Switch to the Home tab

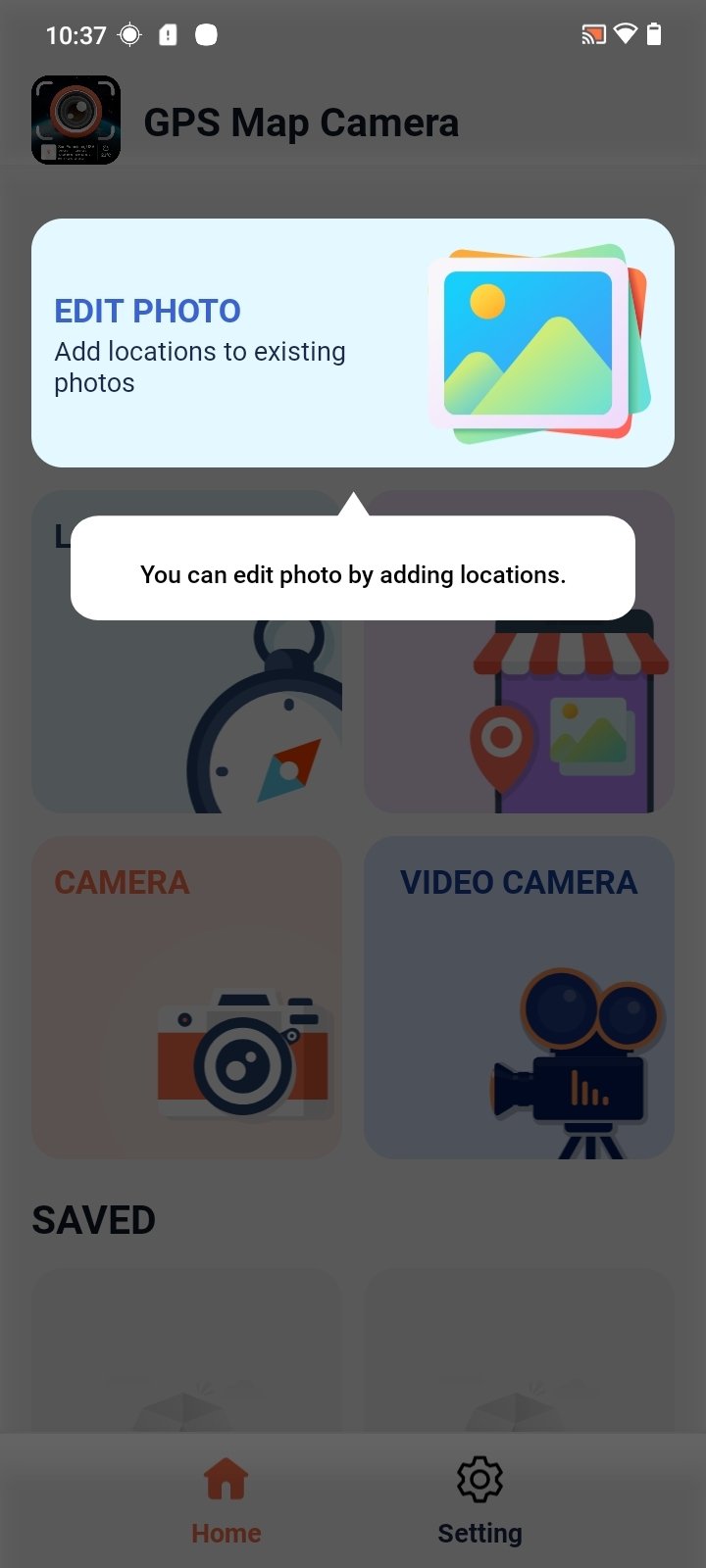[x=227, y=1501]
